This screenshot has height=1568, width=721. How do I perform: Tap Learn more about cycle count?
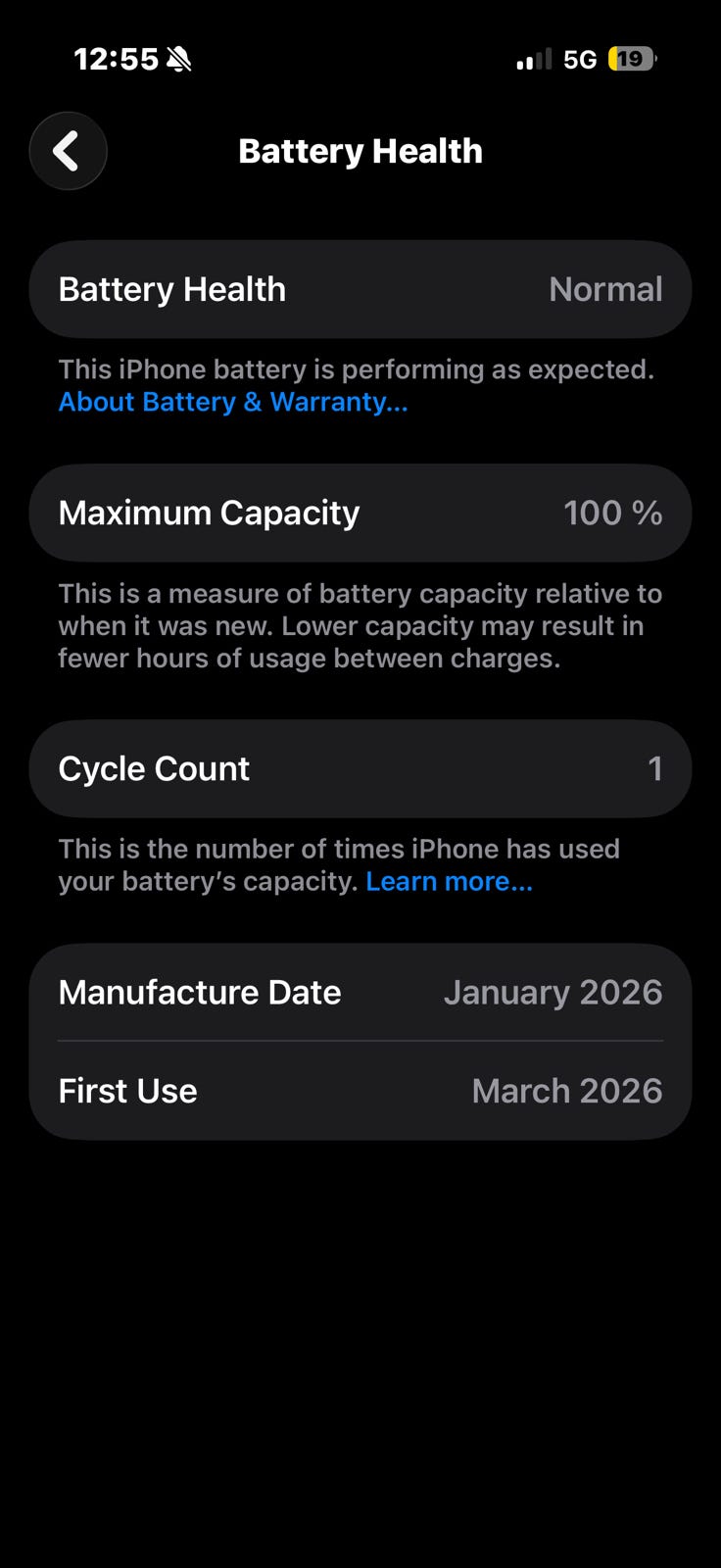coord(449,881)
